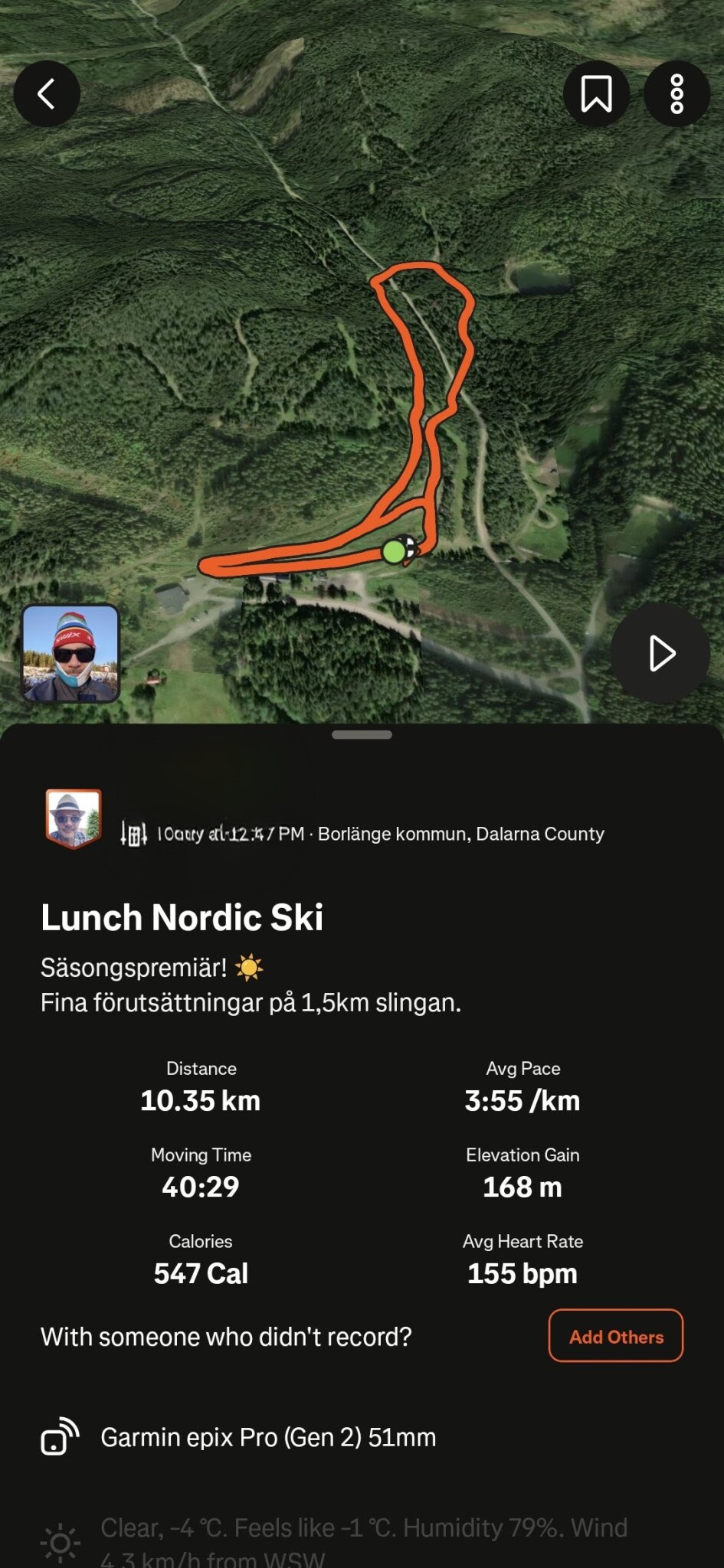Open the athlete's profile avatar
724x1568 pixels.
74,818
